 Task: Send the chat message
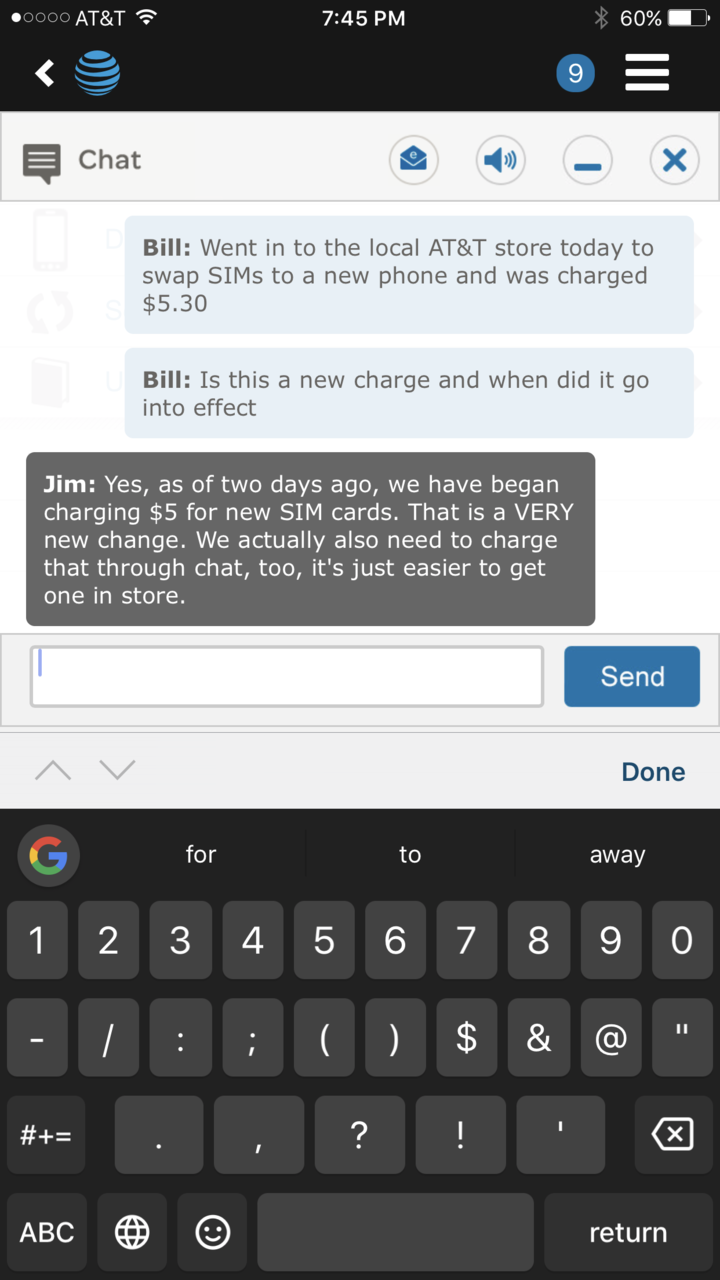click(x=632, y=677)
